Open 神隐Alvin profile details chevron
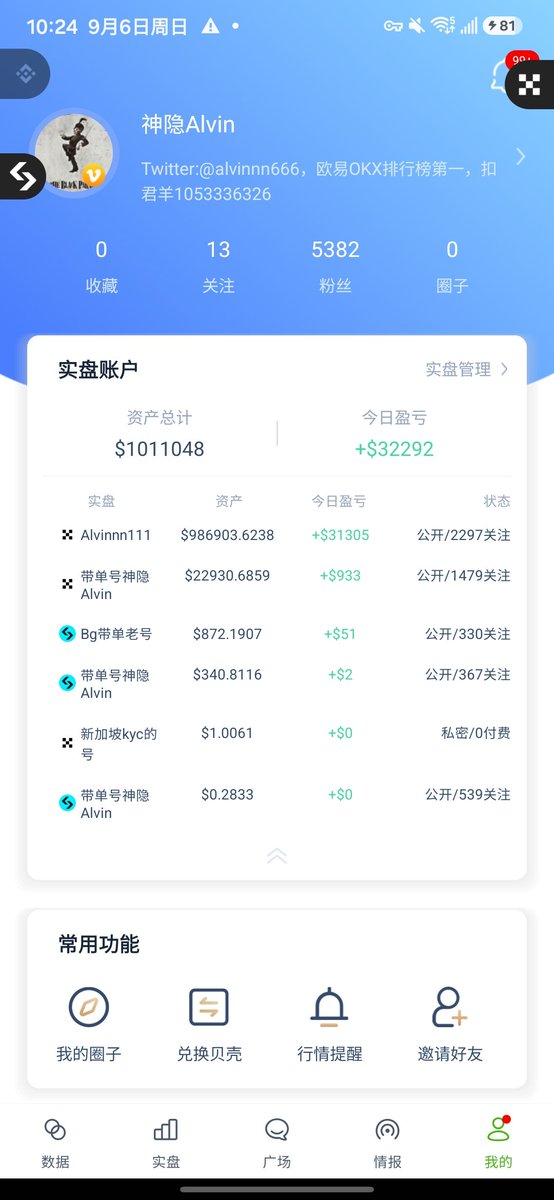Viewport: 554px width, 1200px height. click(x=520, y=156)
